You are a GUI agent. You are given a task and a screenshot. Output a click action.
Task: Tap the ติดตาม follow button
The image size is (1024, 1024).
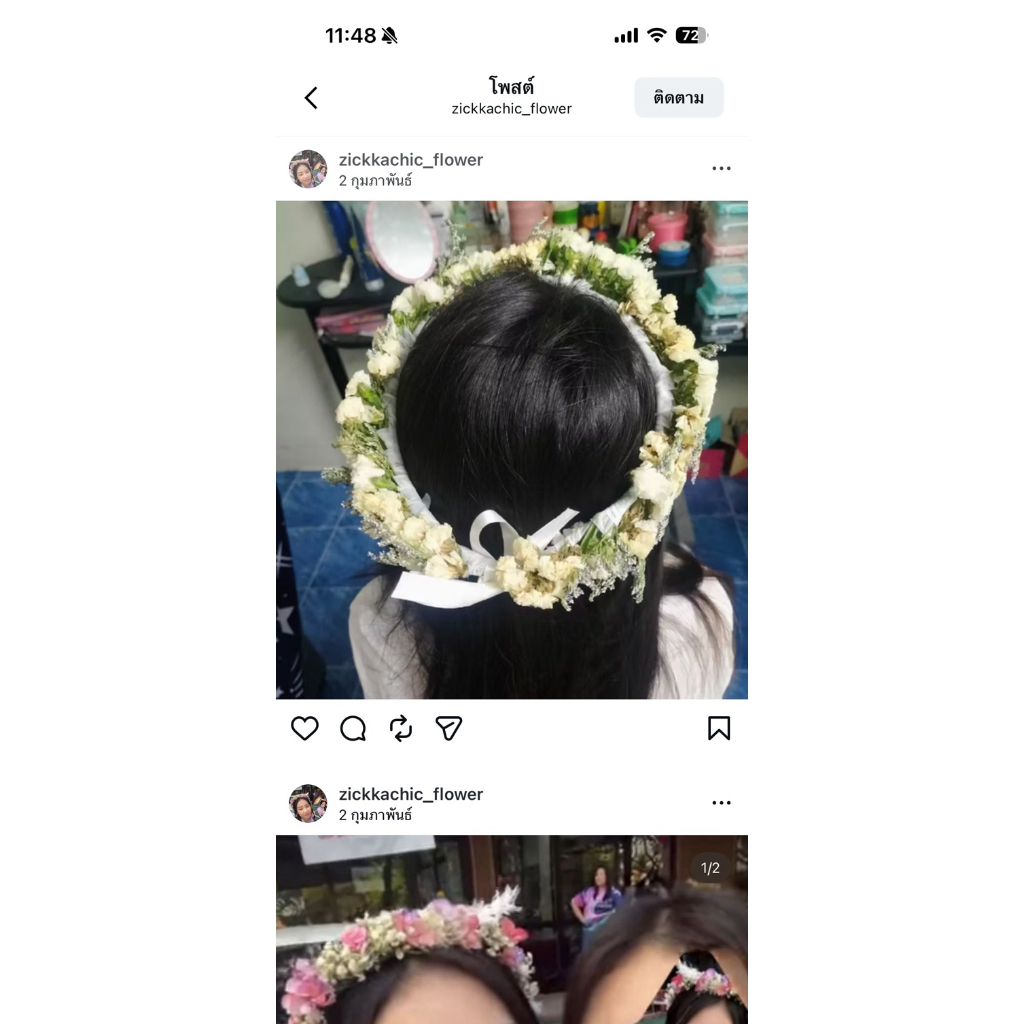tap(679, 97)
